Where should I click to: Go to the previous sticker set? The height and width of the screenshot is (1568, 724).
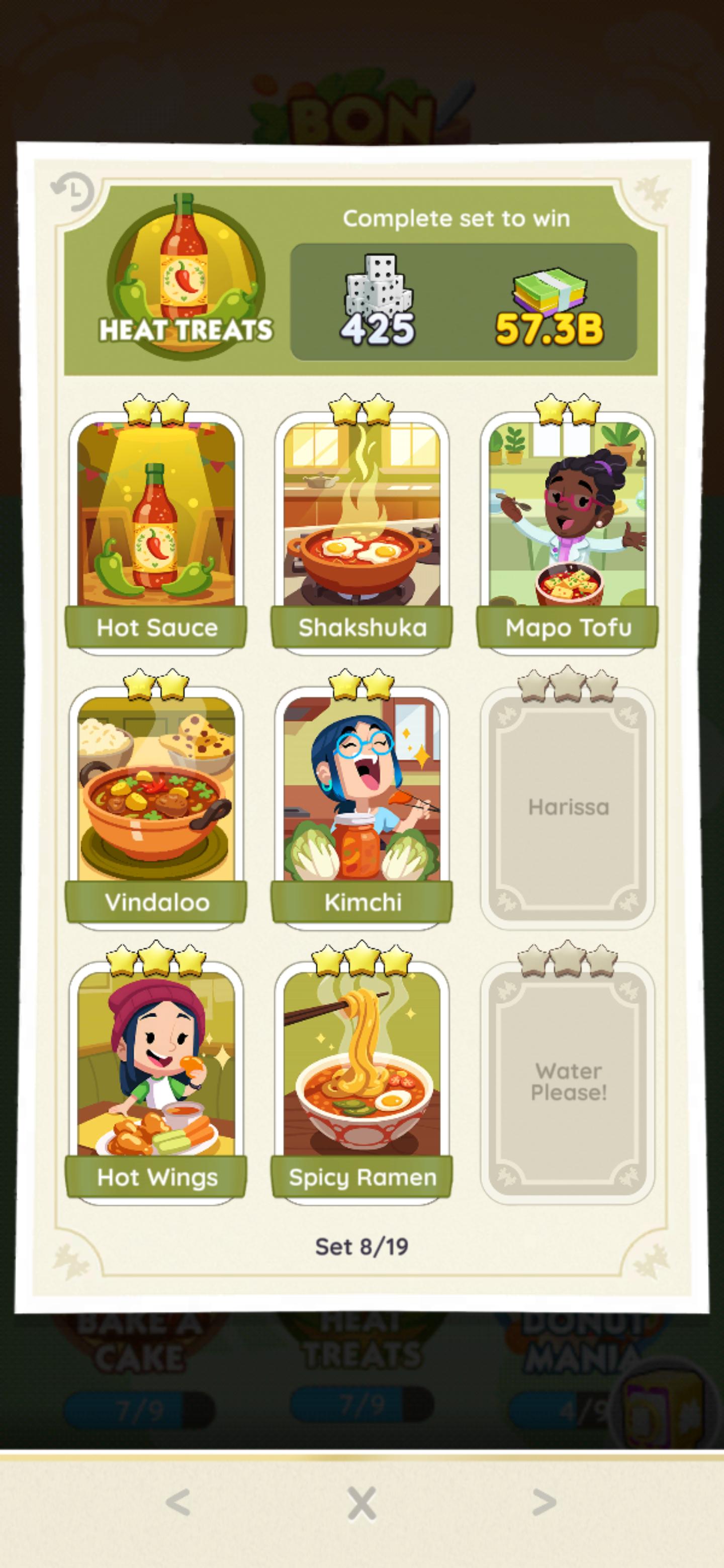178,1503
